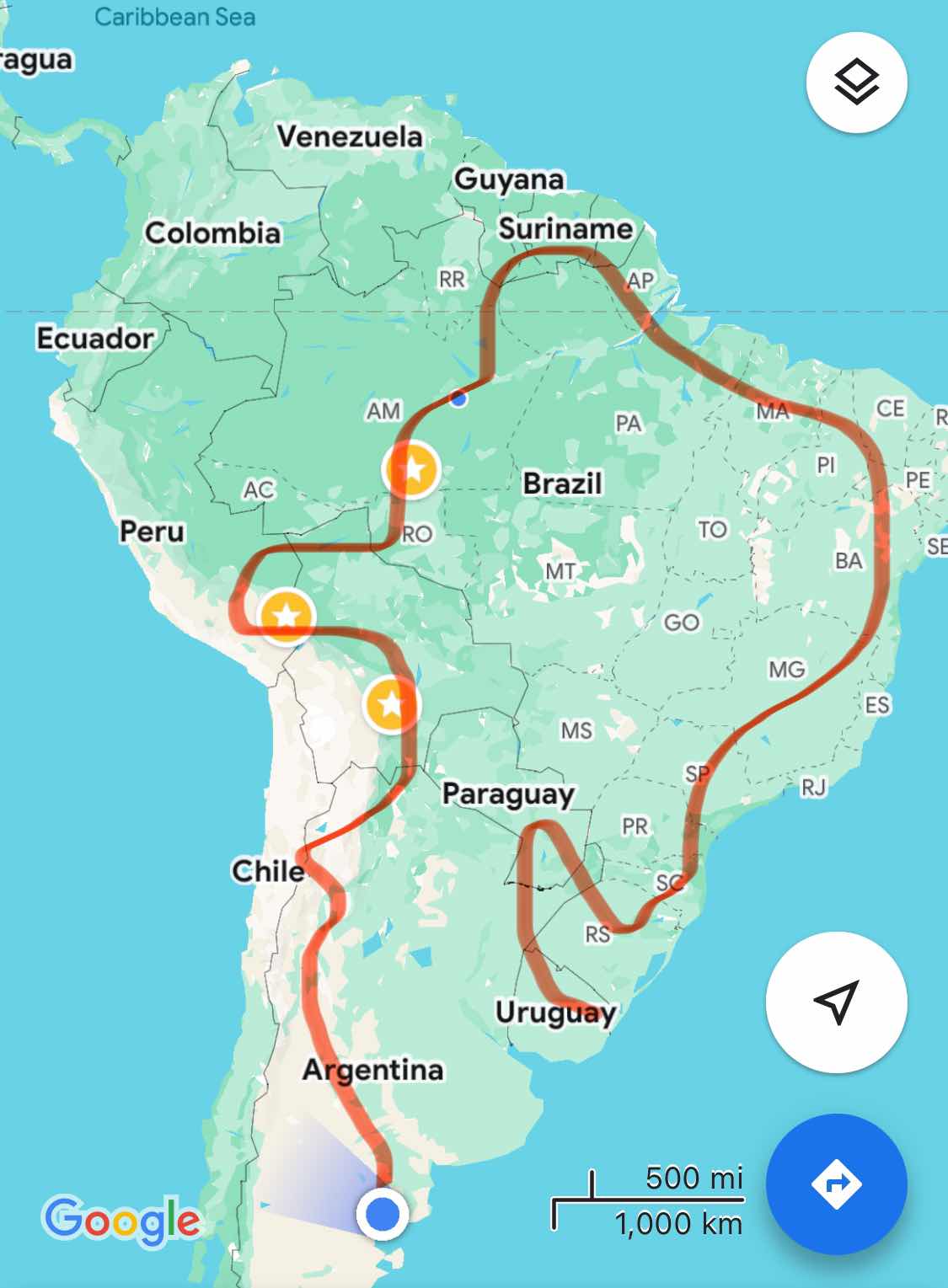Viewport: 948px width, 1288px height.
Task: Recenter map on my location
Action: [x=836, y=1002]
